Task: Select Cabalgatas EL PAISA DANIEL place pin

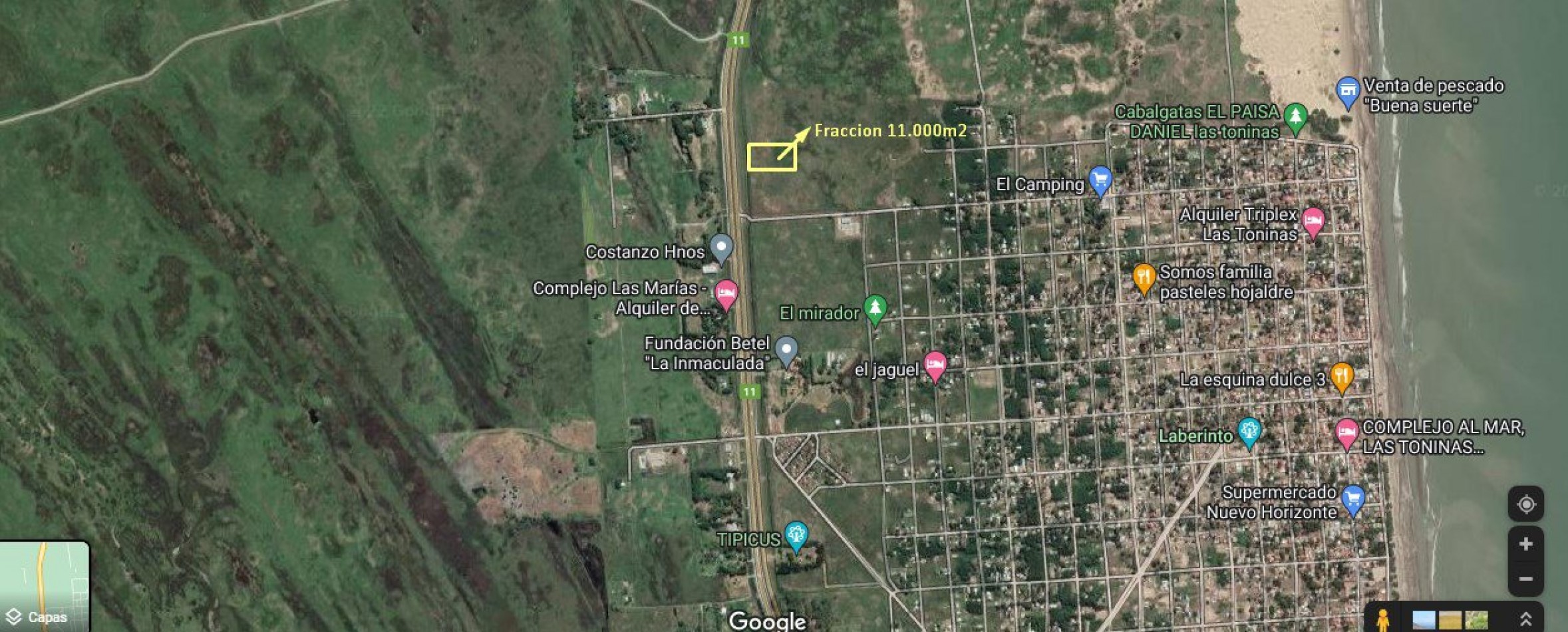Action: pos(1295,117)
